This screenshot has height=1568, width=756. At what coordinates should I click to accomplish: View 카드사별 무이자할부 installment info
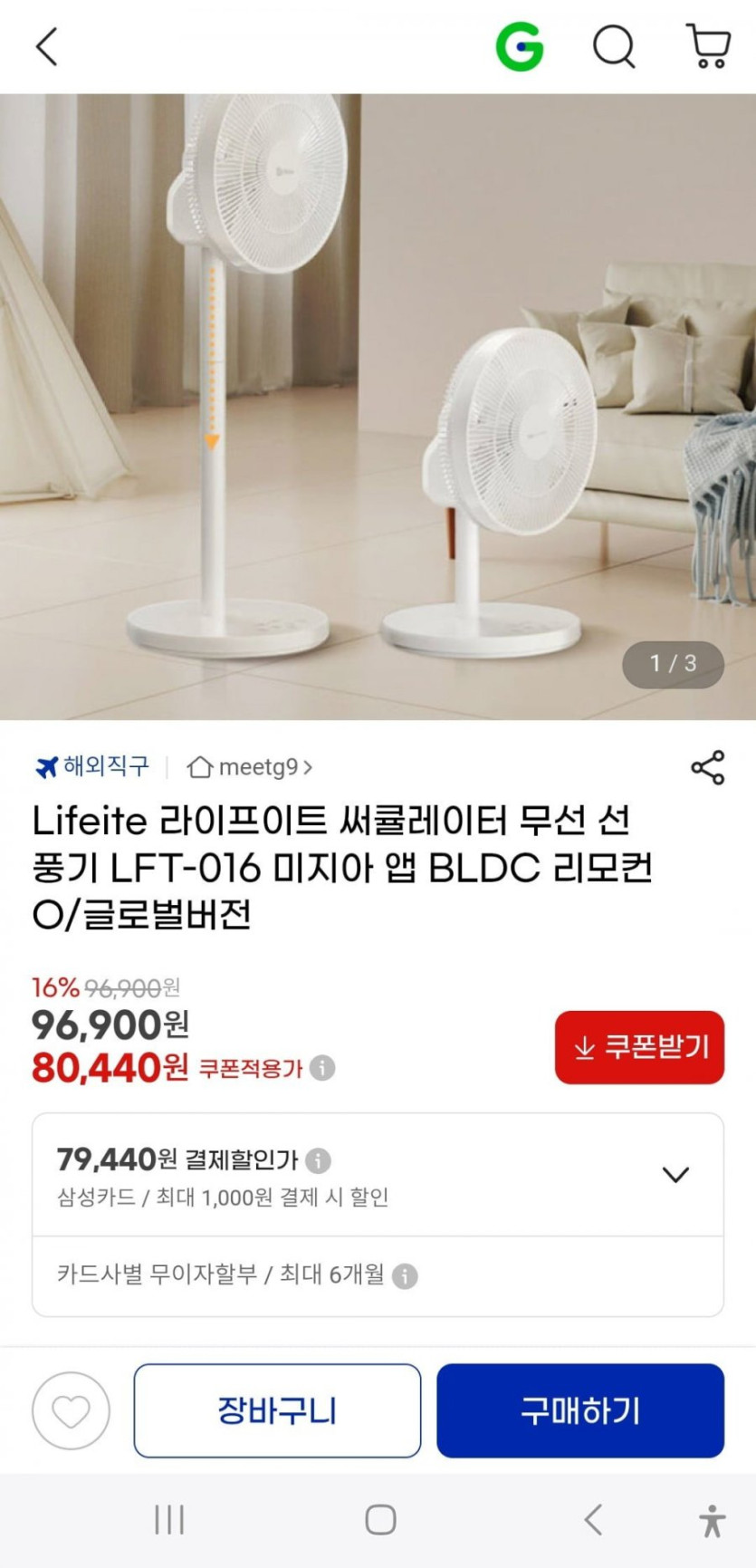pyautogui.click(x=405, y=1276)
